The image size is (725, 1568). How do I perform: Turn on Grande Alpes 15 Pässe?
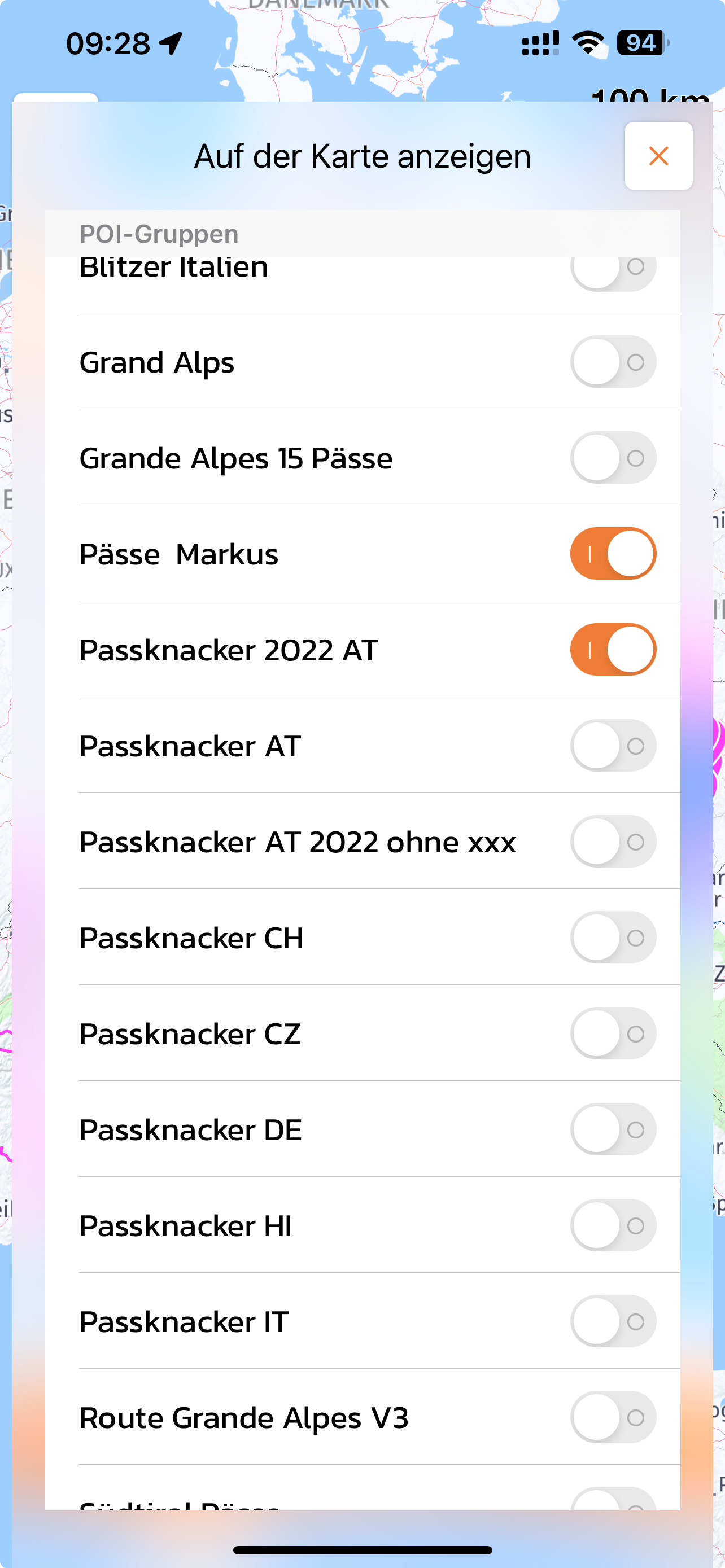tap(613, 458)
